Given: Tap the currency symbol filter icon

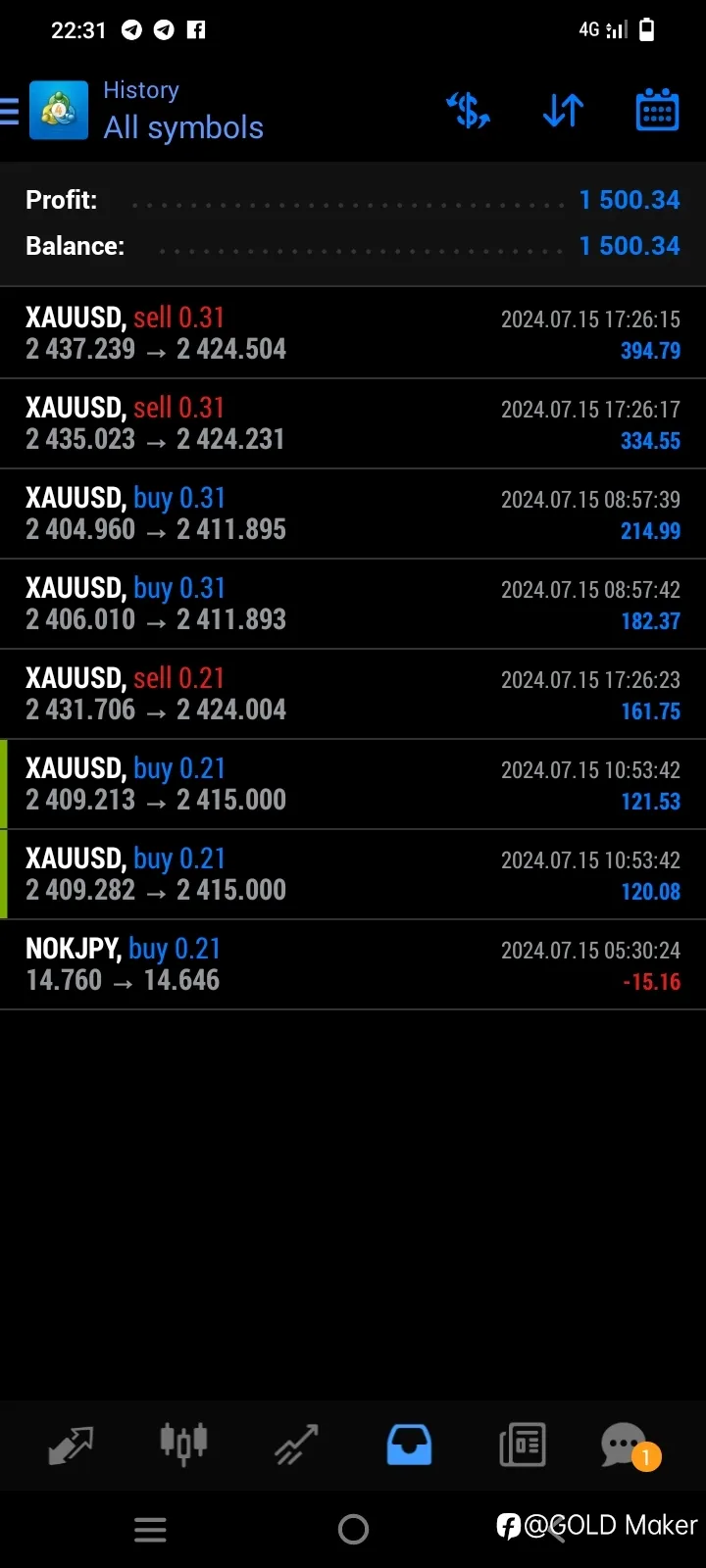Looking at the screenshot, I should point(469,111).
